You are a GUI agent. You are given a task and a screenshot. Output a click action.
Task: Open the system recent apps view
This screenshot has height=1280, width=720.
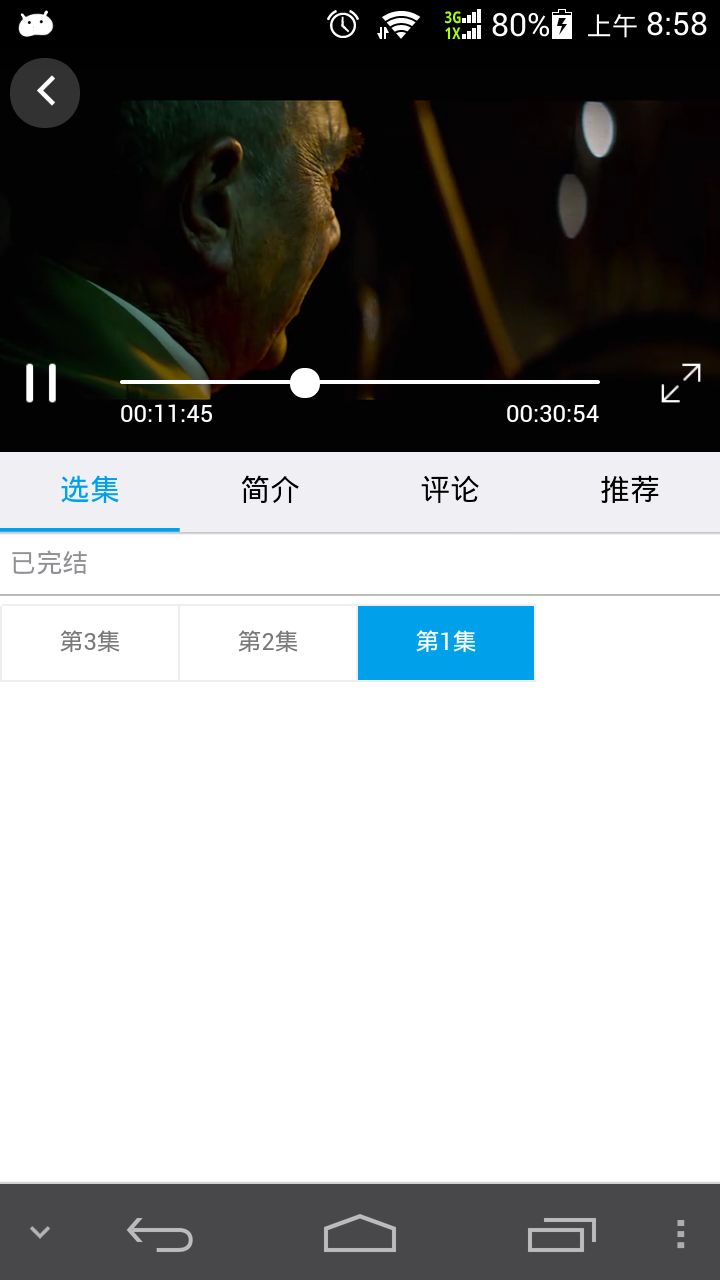click(561, 1234)
